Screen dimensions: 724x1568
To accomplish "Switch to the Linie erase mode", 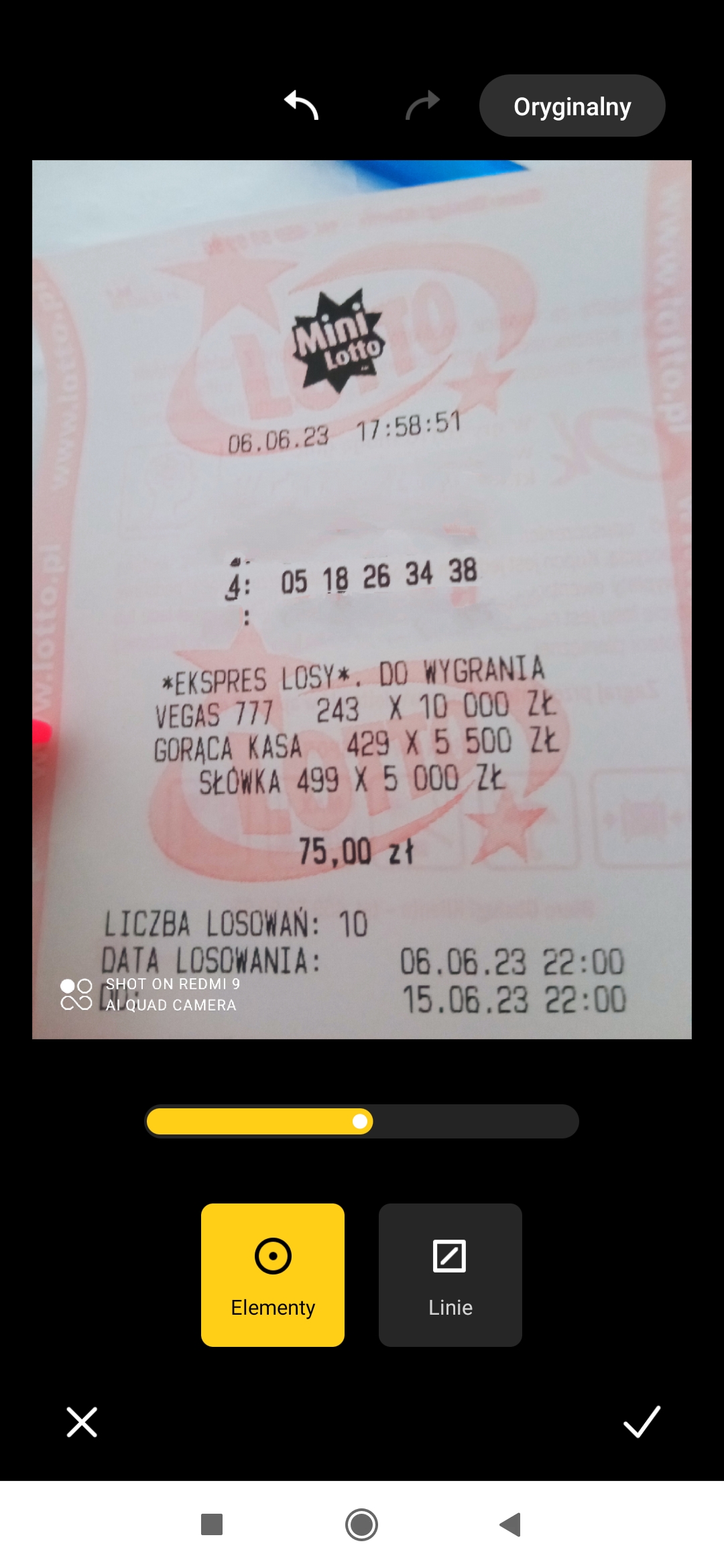I will click(450, 1275).
